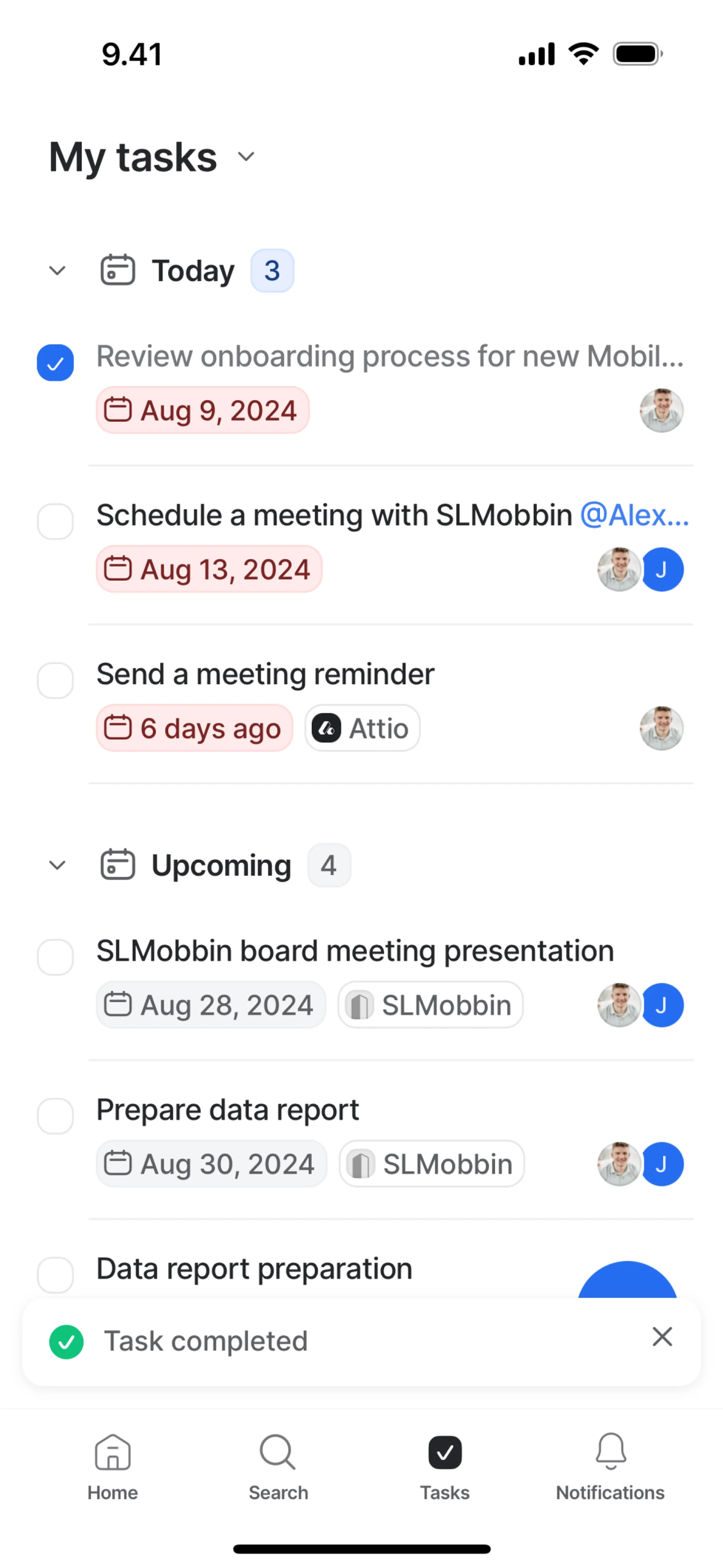
Task: Dismiss the Task completed toast
Action: [x=662, y=1337]
